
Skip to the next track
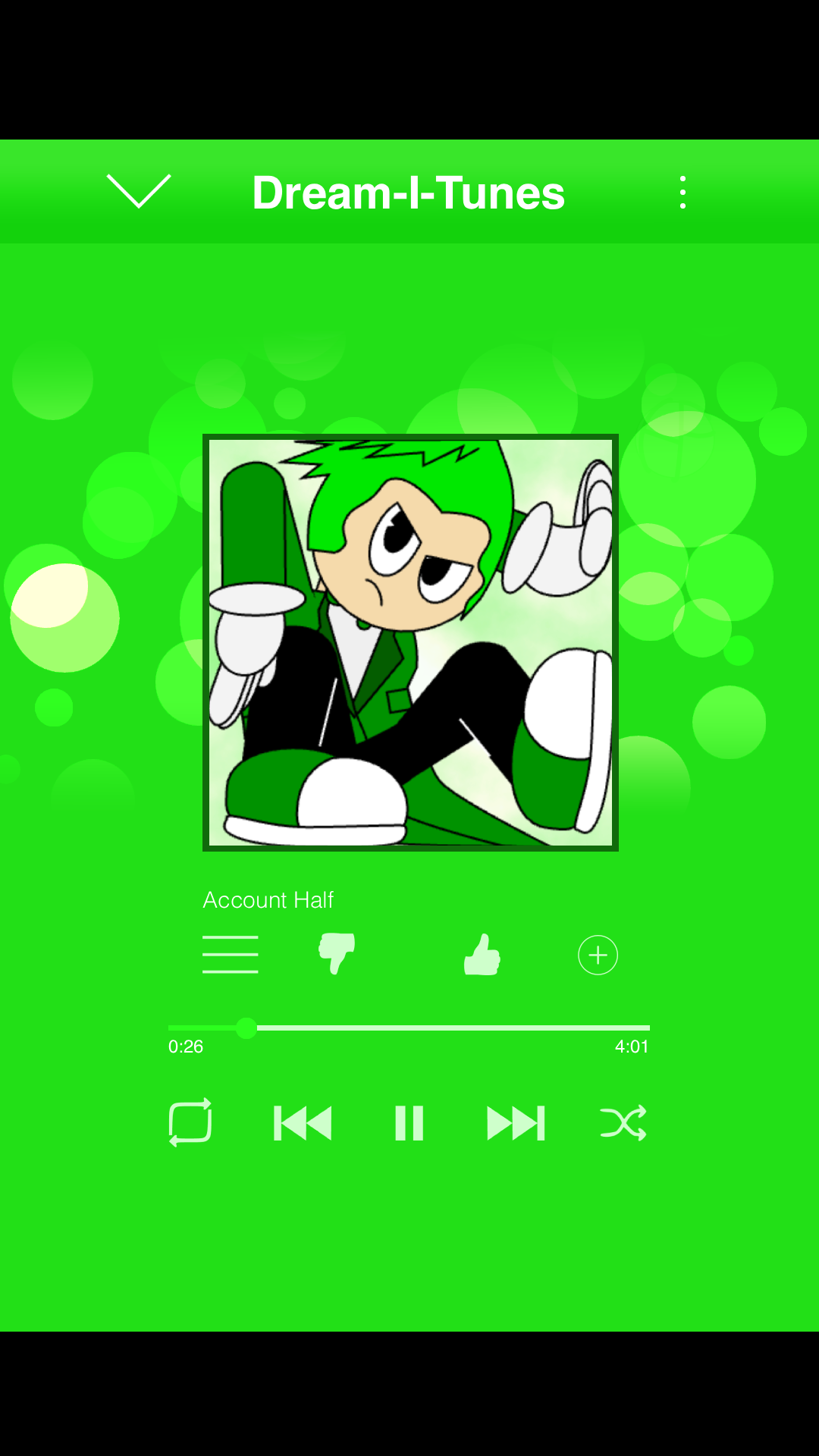pyautogui.click(x=516, y=1123)
